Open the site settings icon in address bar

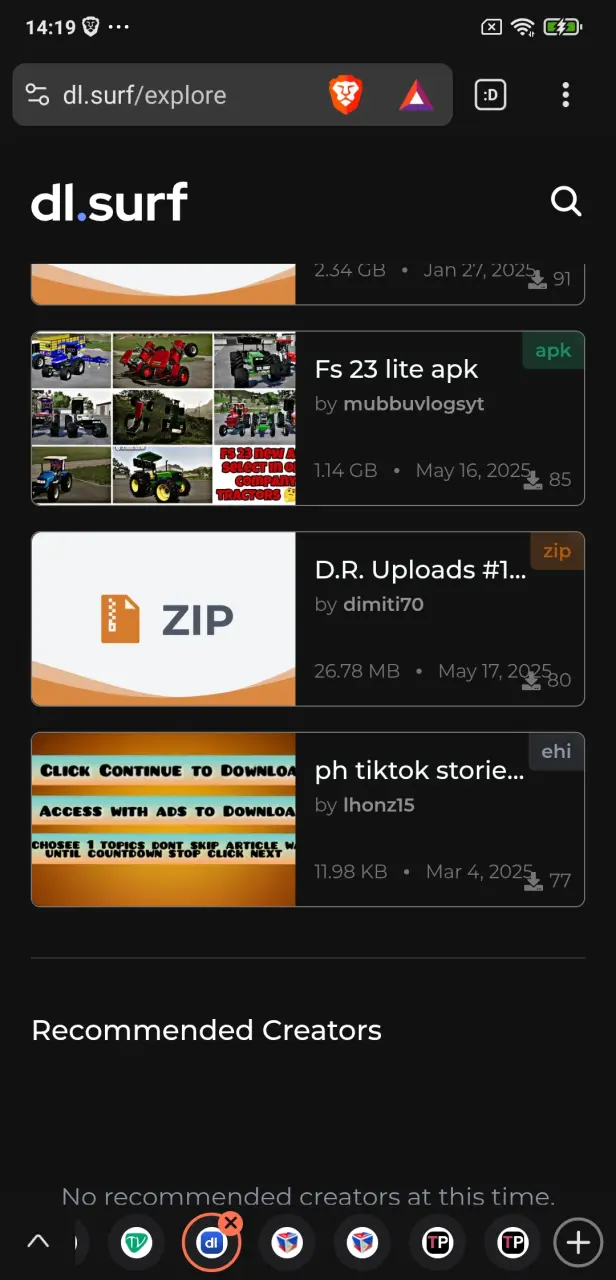coord(37,96)
